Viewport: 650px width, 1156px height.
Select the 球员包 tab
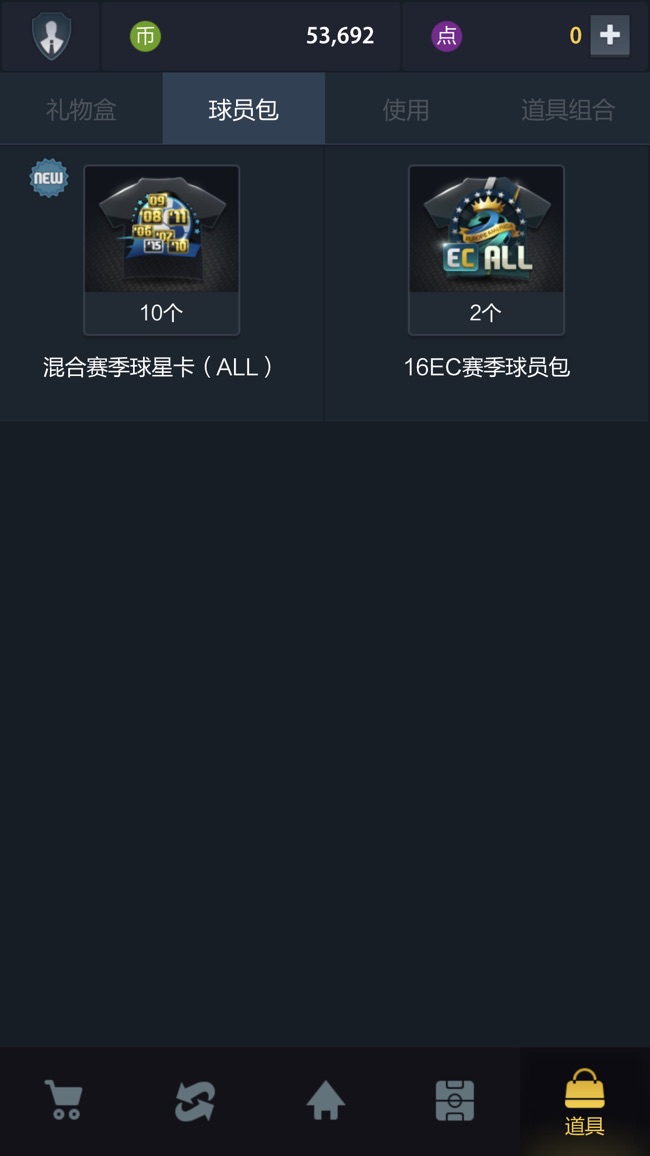pos(243,109)
